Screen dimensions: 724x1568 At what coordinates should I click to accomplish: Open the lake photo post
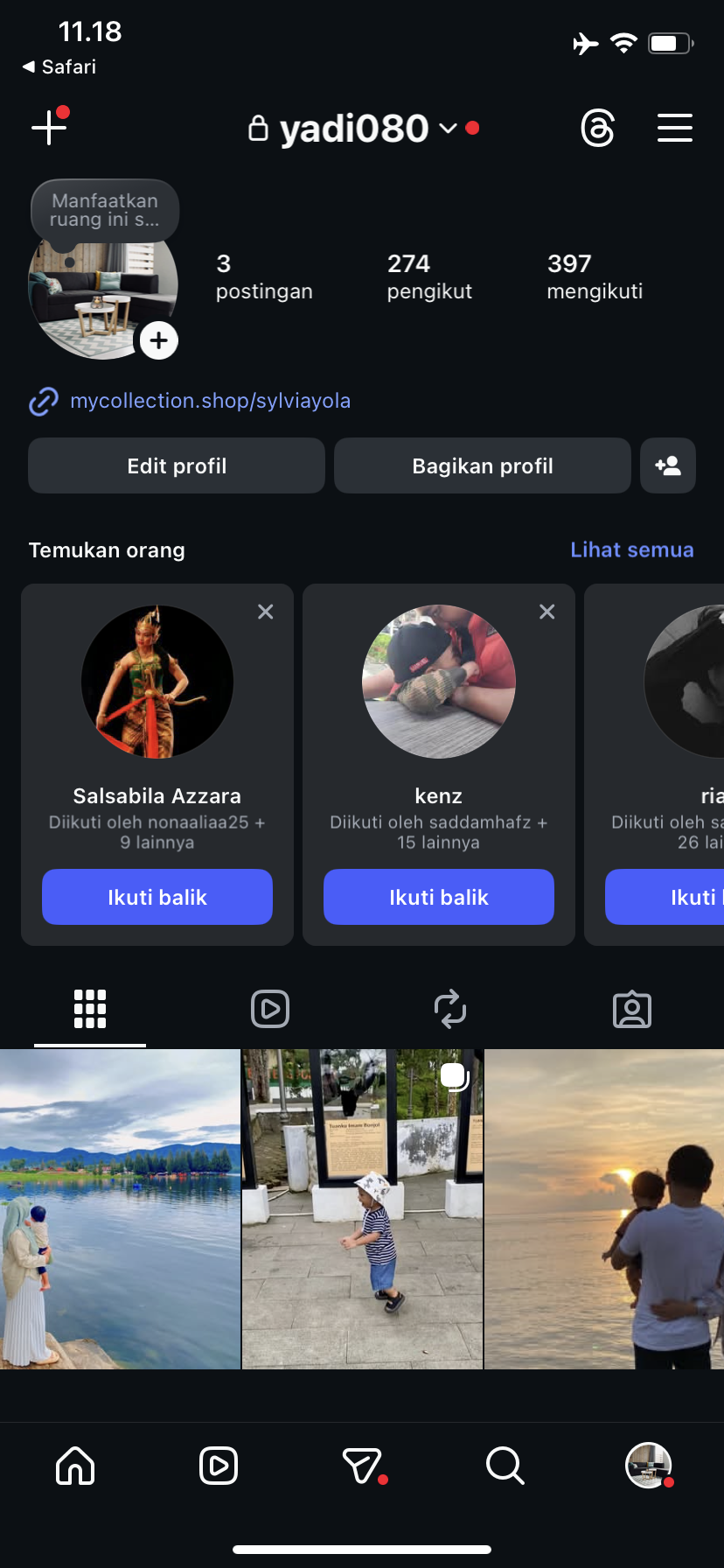tap(120, 1208)
